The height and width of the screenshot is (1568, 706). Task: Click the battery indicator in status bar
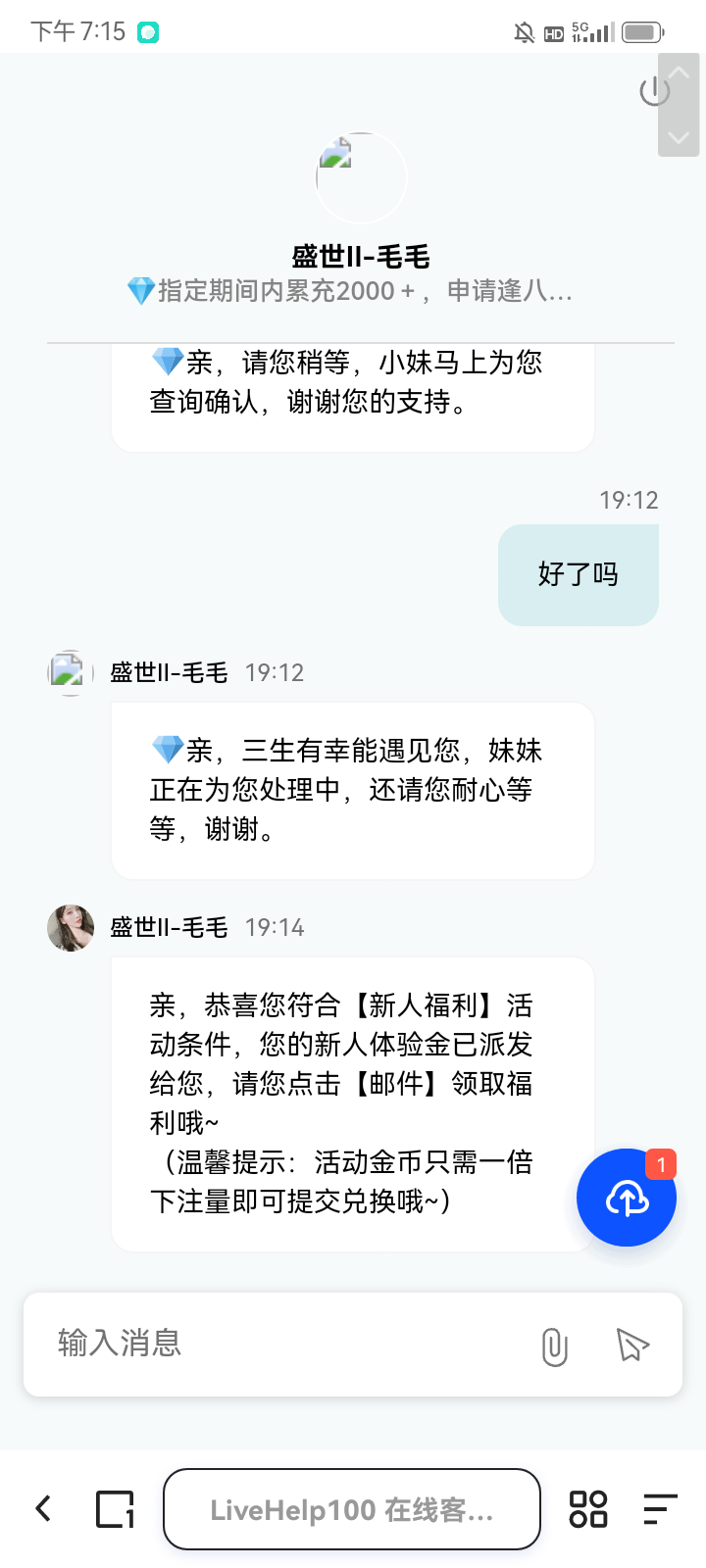[x=642, y=31]
